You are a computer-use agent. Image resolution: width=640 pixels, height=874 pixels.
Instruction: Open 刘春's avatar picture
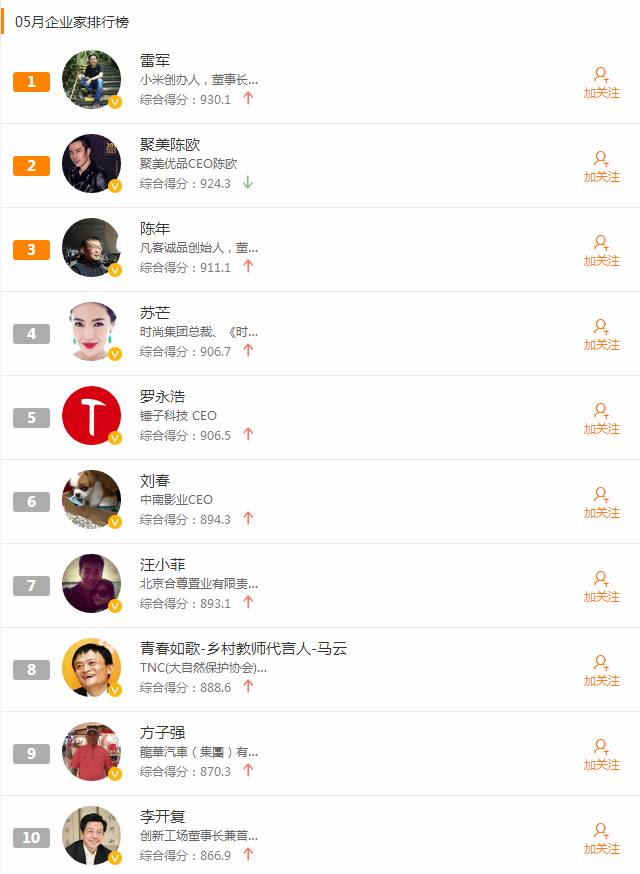click(91, 499)
